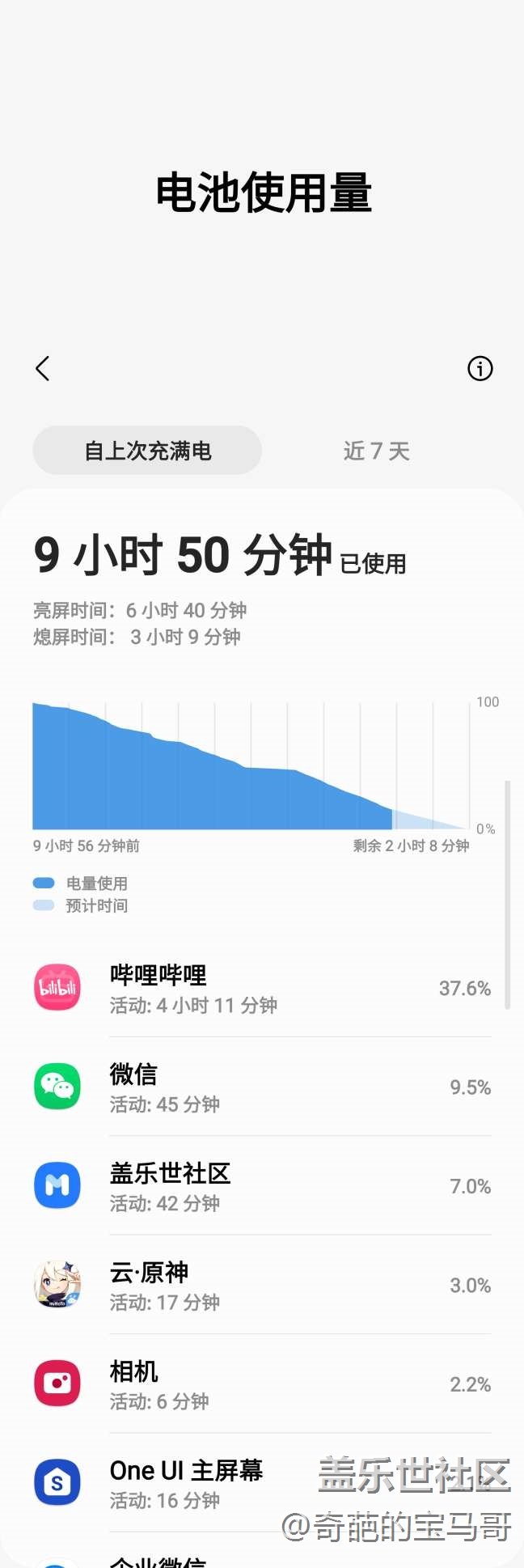
Task: Open One UI 主屏幕 usage details
Action: click(x=262, y=1483)
